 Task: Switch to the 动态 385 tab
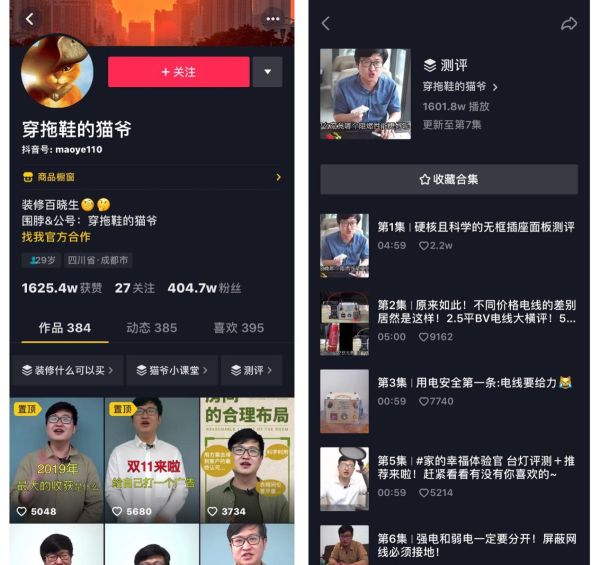(x=151, y=328)
